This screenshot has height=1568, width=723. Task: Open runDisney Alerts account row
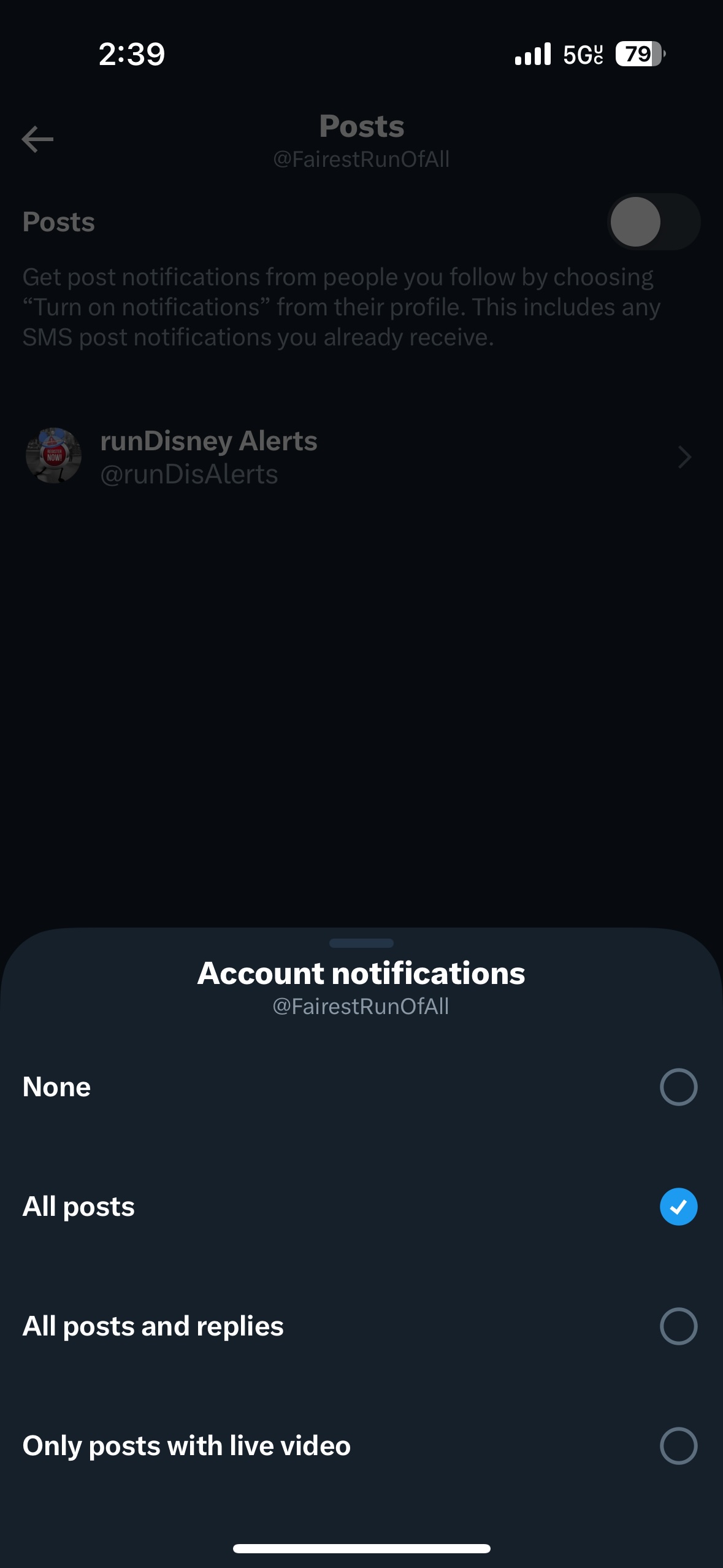tap(361, 457)
